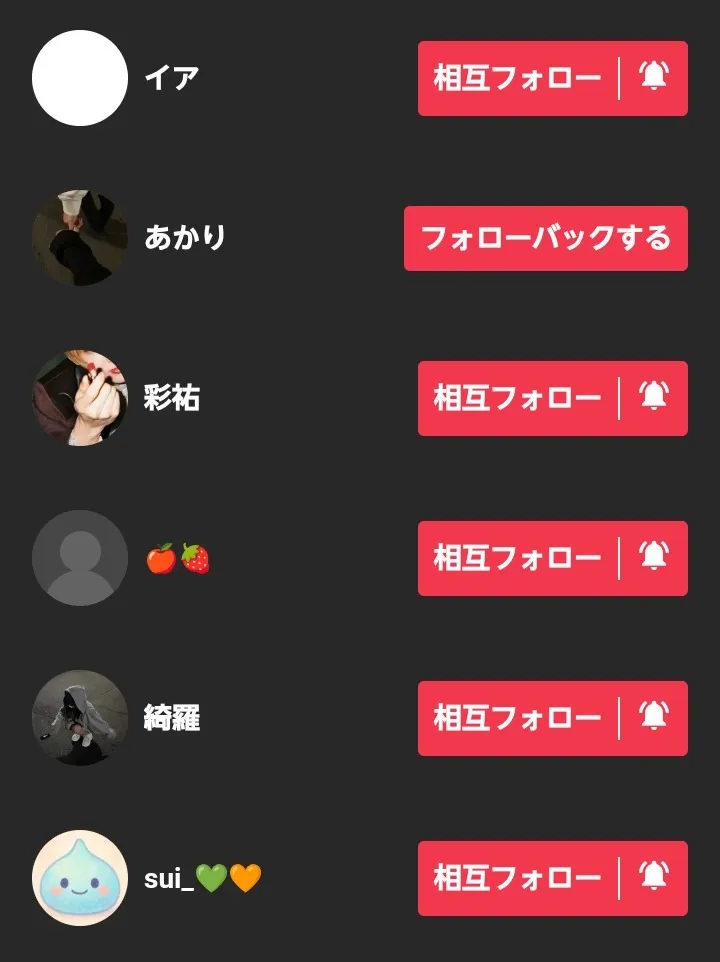The image size is (720, 962).
Task: Toggle the notification bell for sui_
Action: 654,878
